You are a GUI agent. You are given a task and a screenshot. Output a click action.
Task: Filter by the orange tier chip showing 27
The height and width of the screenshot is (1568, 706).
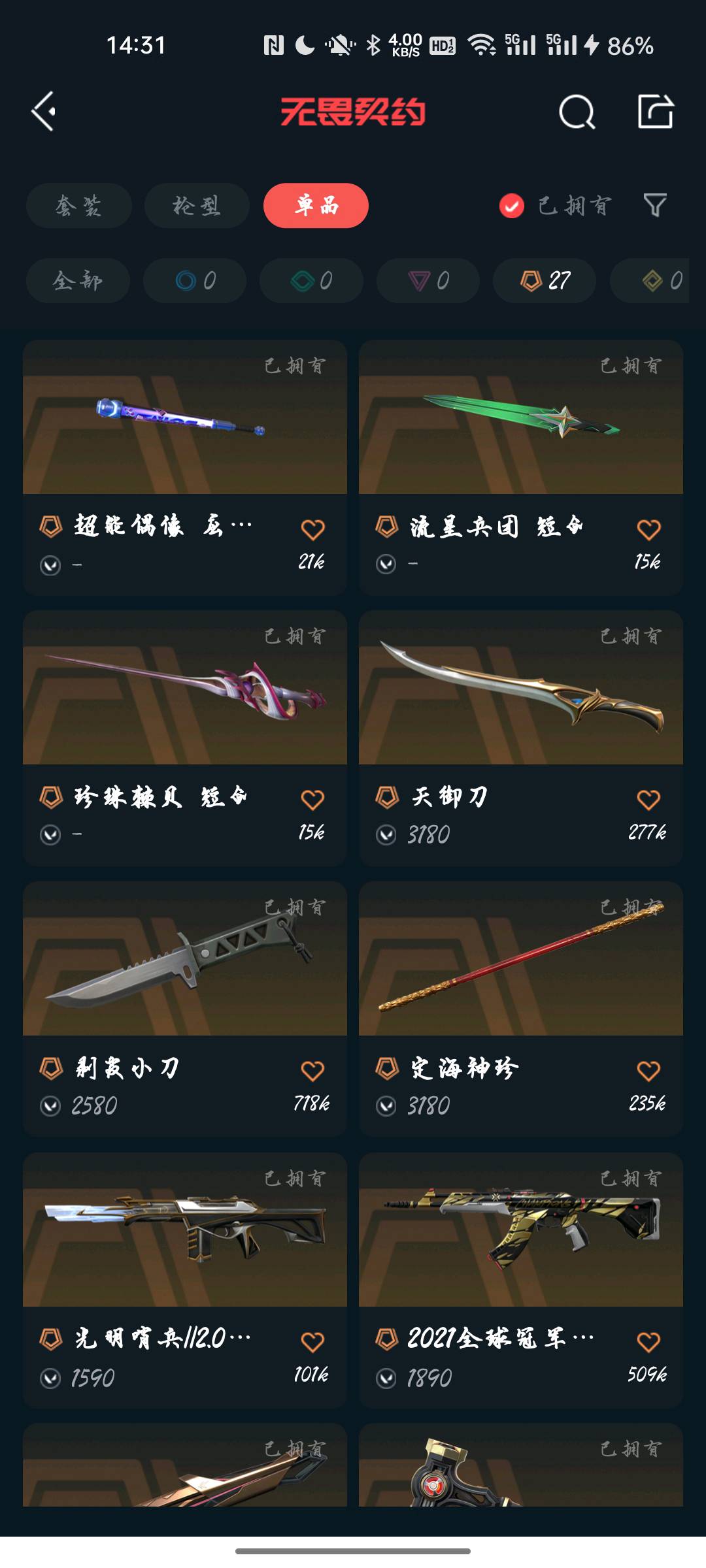[545, 281]
